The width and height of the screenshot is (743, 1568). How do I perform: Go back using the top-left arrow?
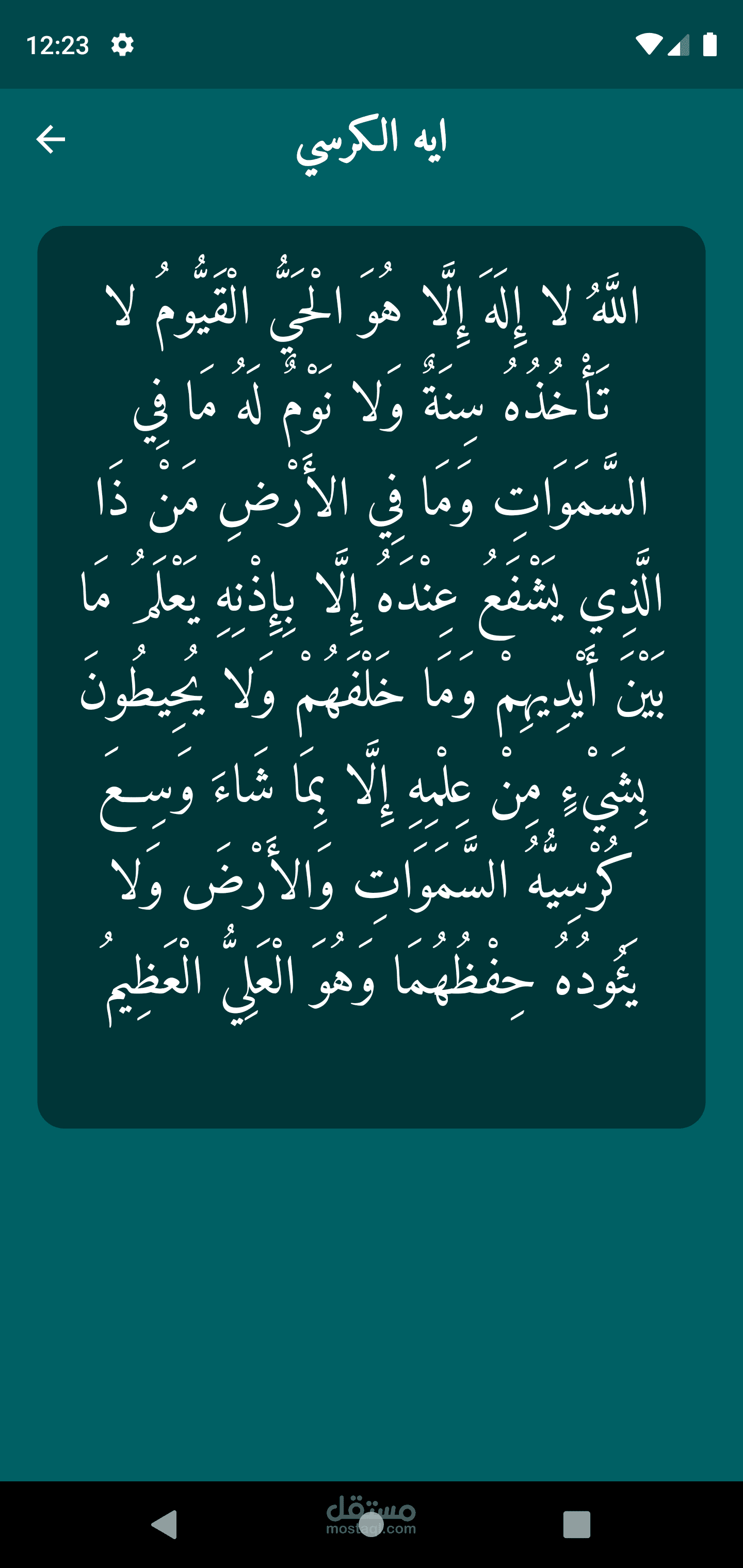point(51,139)
